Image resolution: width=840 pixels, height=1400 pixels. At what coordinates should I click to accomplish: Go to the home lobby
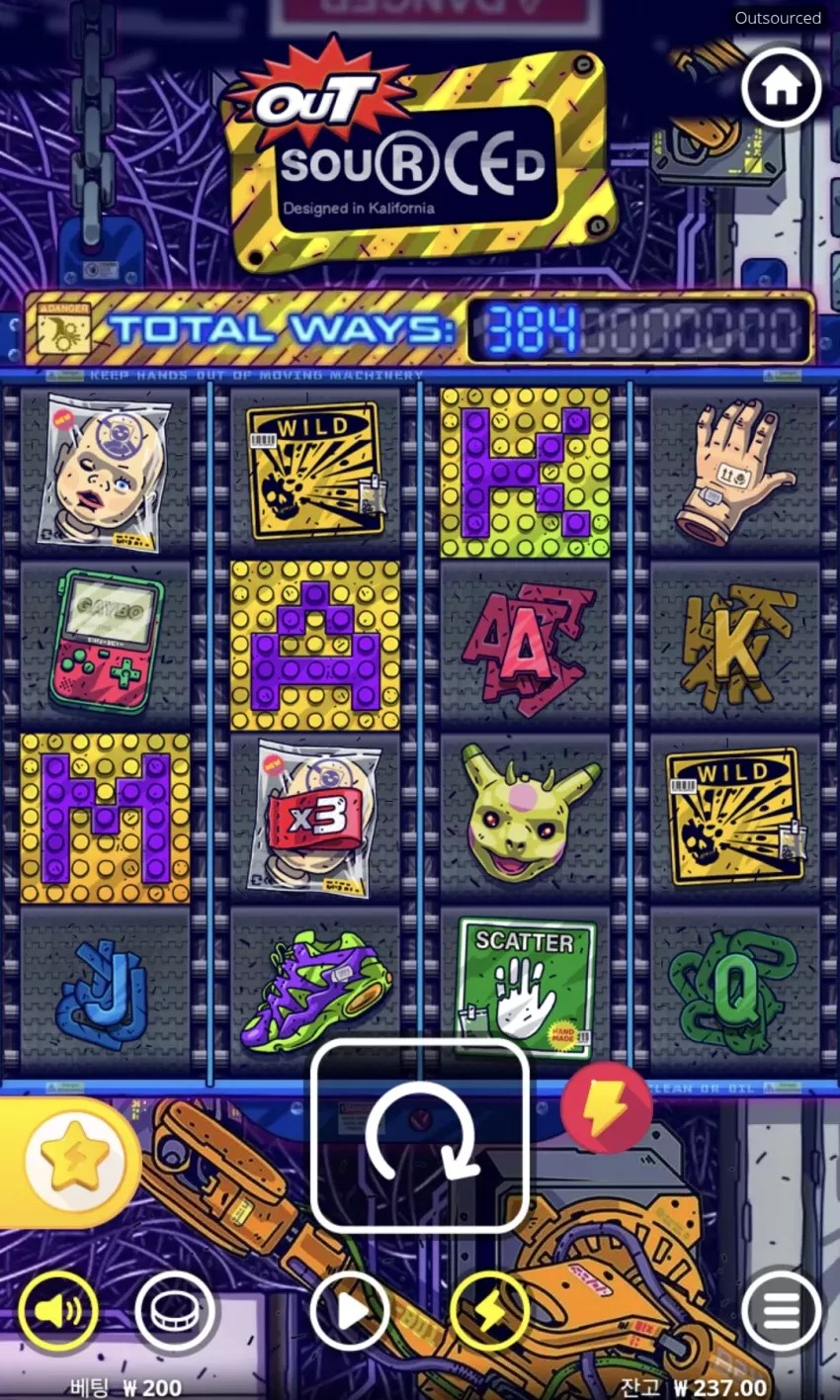tap(781, 87)
